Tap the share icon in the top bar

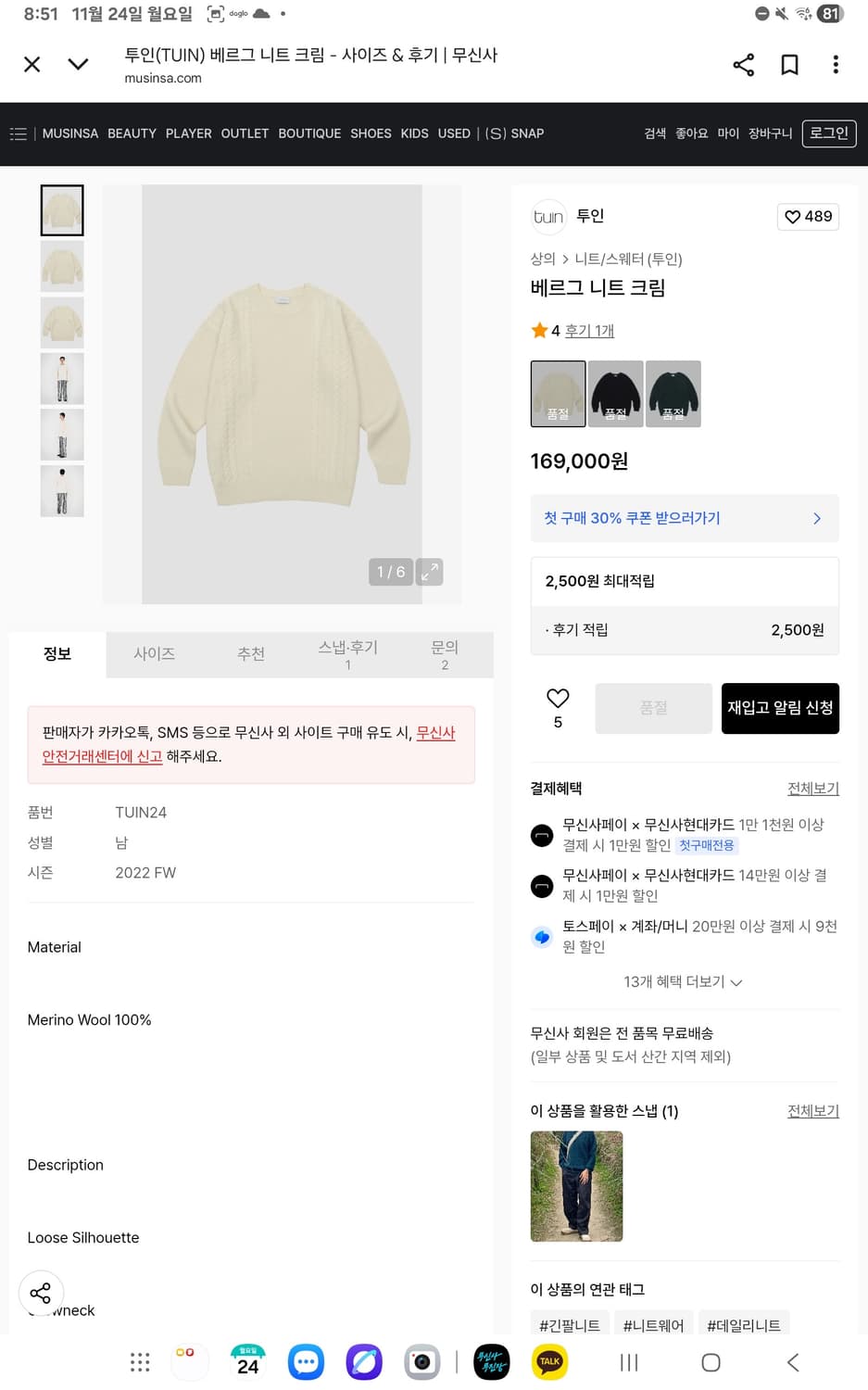[x=742, y=65]
